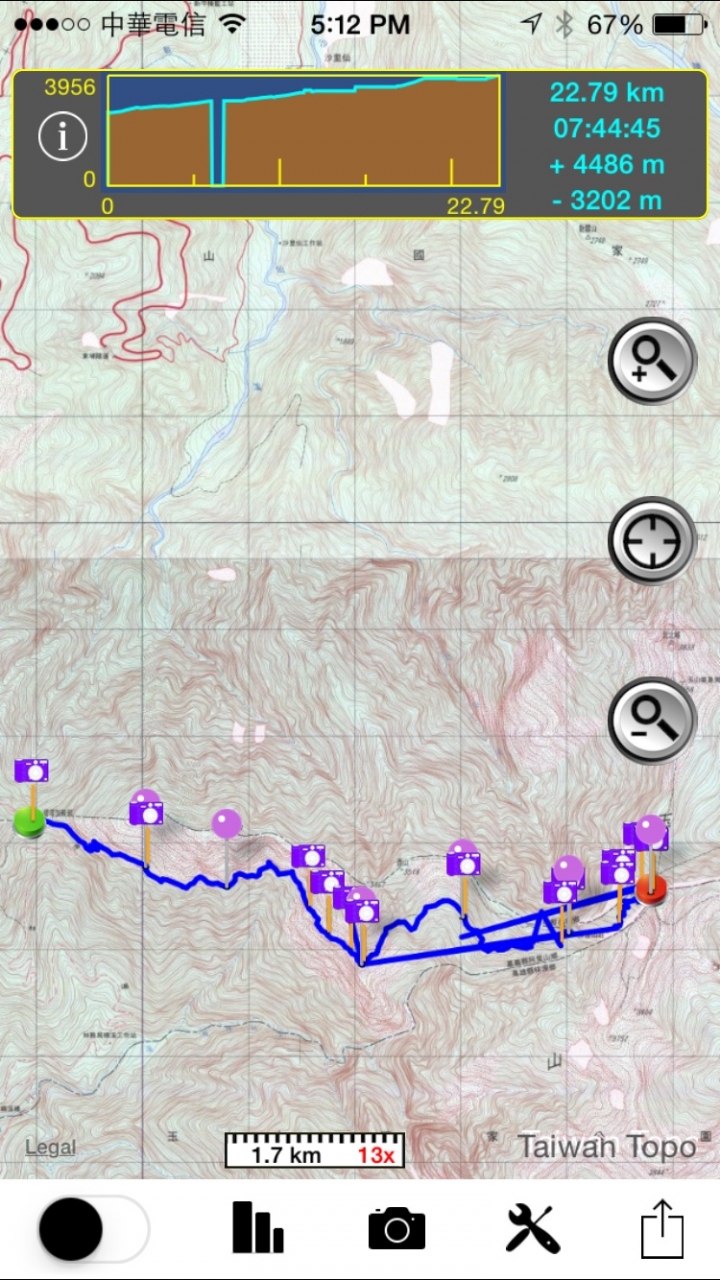This screenshot has height=1280, width=720.
Task: Zoom in on the map
Action: (x=652, y=361)
